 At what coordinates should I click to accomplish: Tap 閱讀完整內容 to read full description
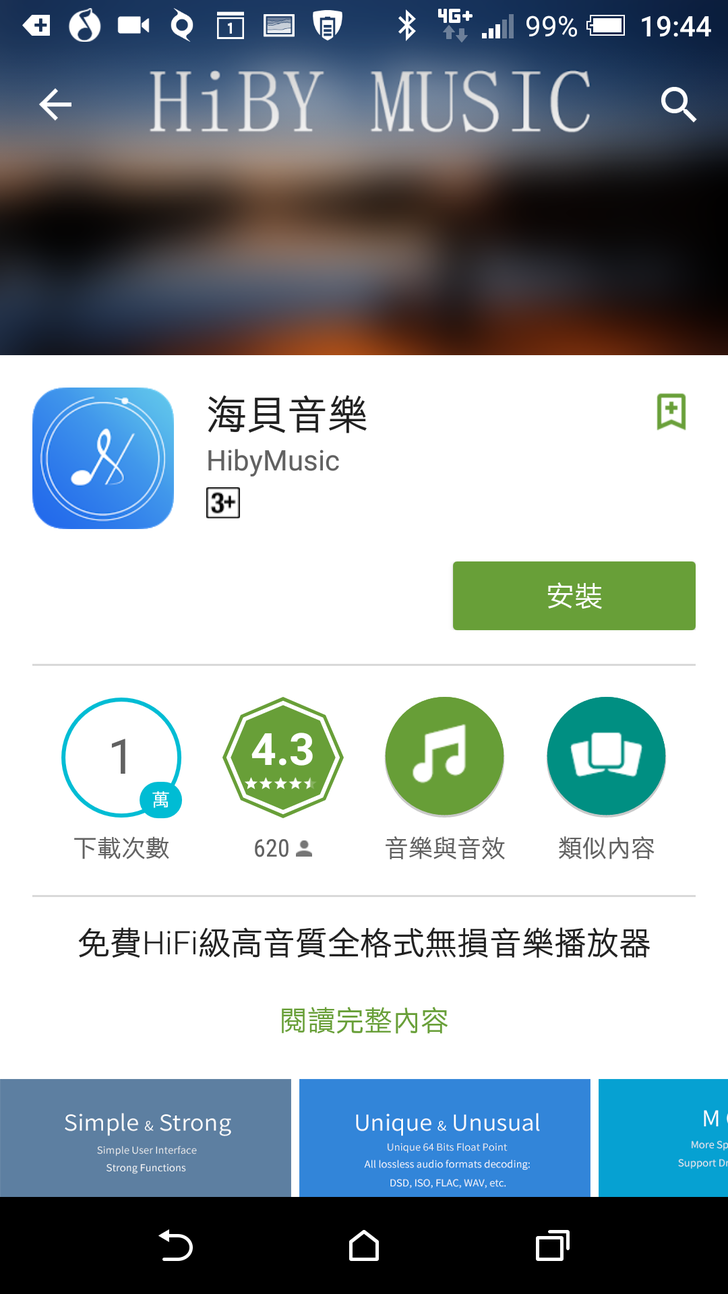click(x=364, y=1021)
